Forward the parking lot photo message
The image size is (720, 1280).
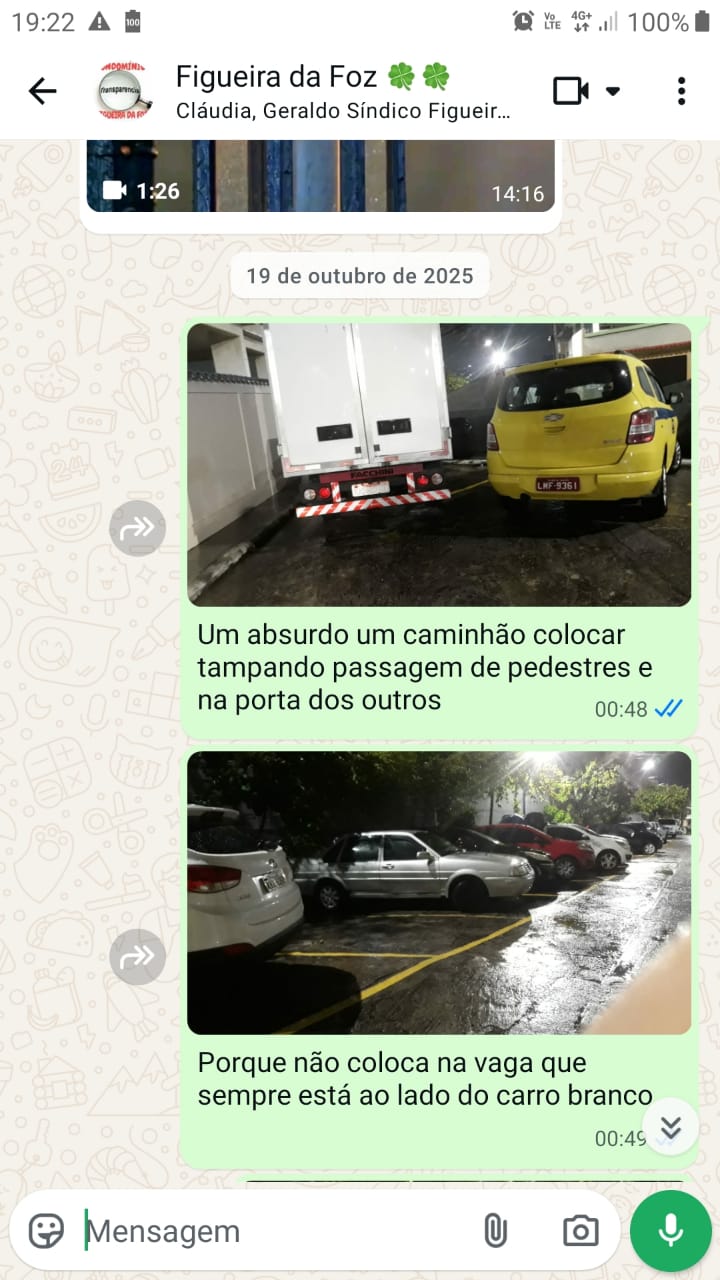coord(137,957)
